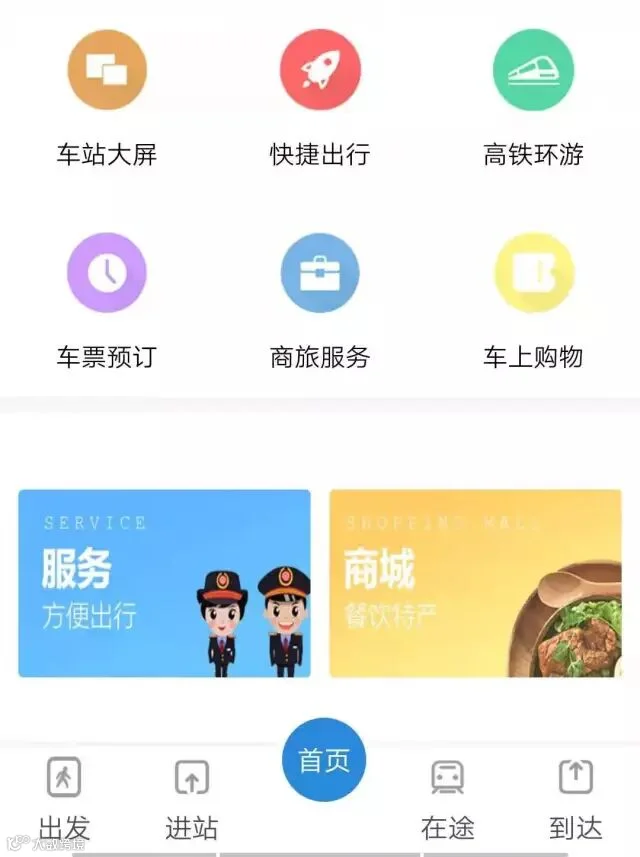640x857 pixels.
Task: Switch to the 出发 tab
Action: (64, 799)
